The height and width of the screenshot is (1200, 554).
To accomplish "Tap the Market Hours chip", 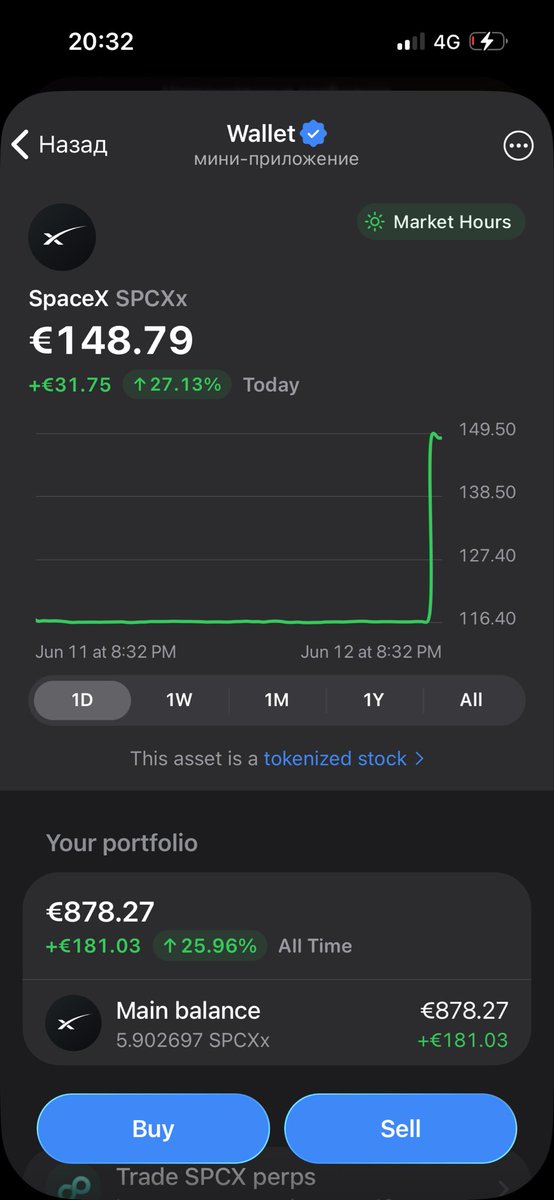I will (441, 222).
